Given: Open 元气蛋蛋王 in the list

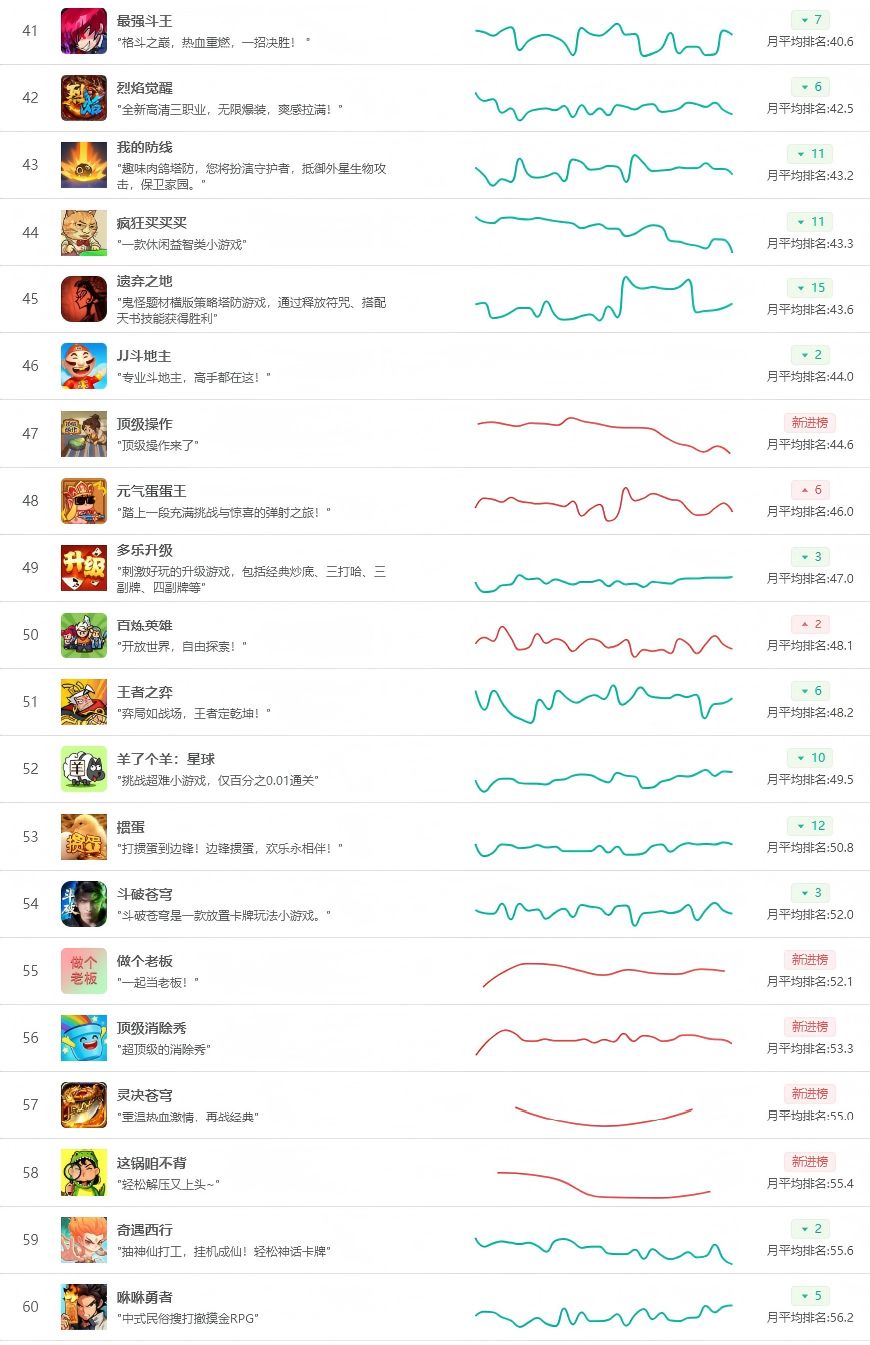Looking at the screenshot, I should pyautogui.click(x=435, y=500).
